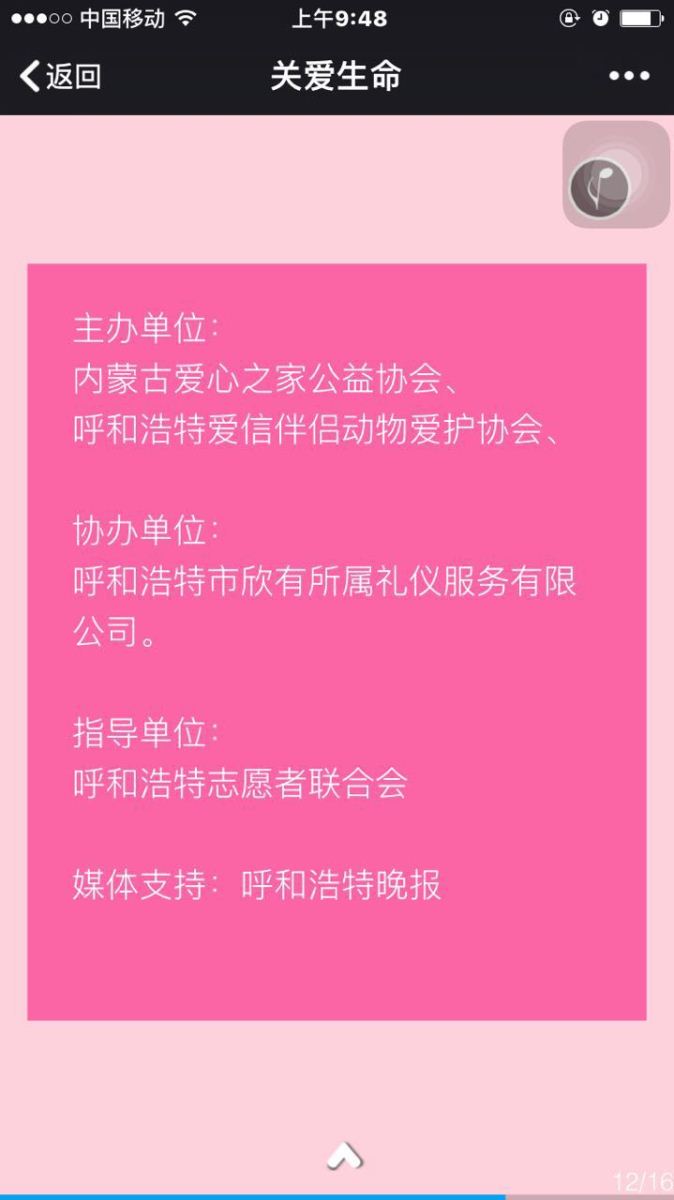Tap the up arrow to advance the page

point(344,1157)
